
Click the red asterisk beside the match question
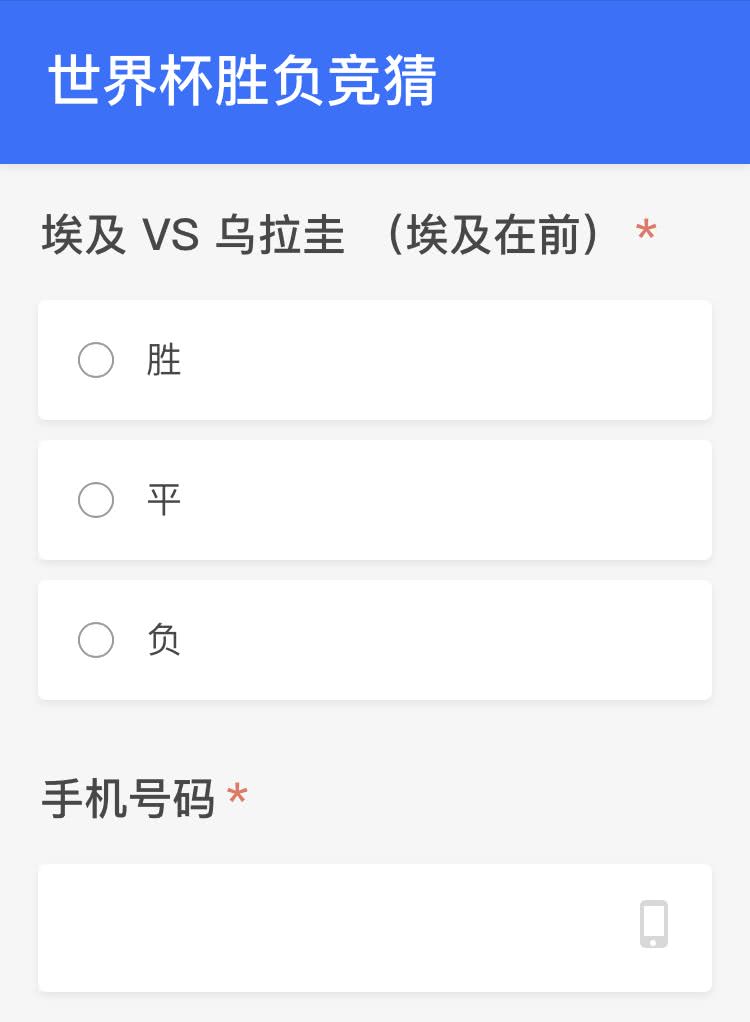645,230
